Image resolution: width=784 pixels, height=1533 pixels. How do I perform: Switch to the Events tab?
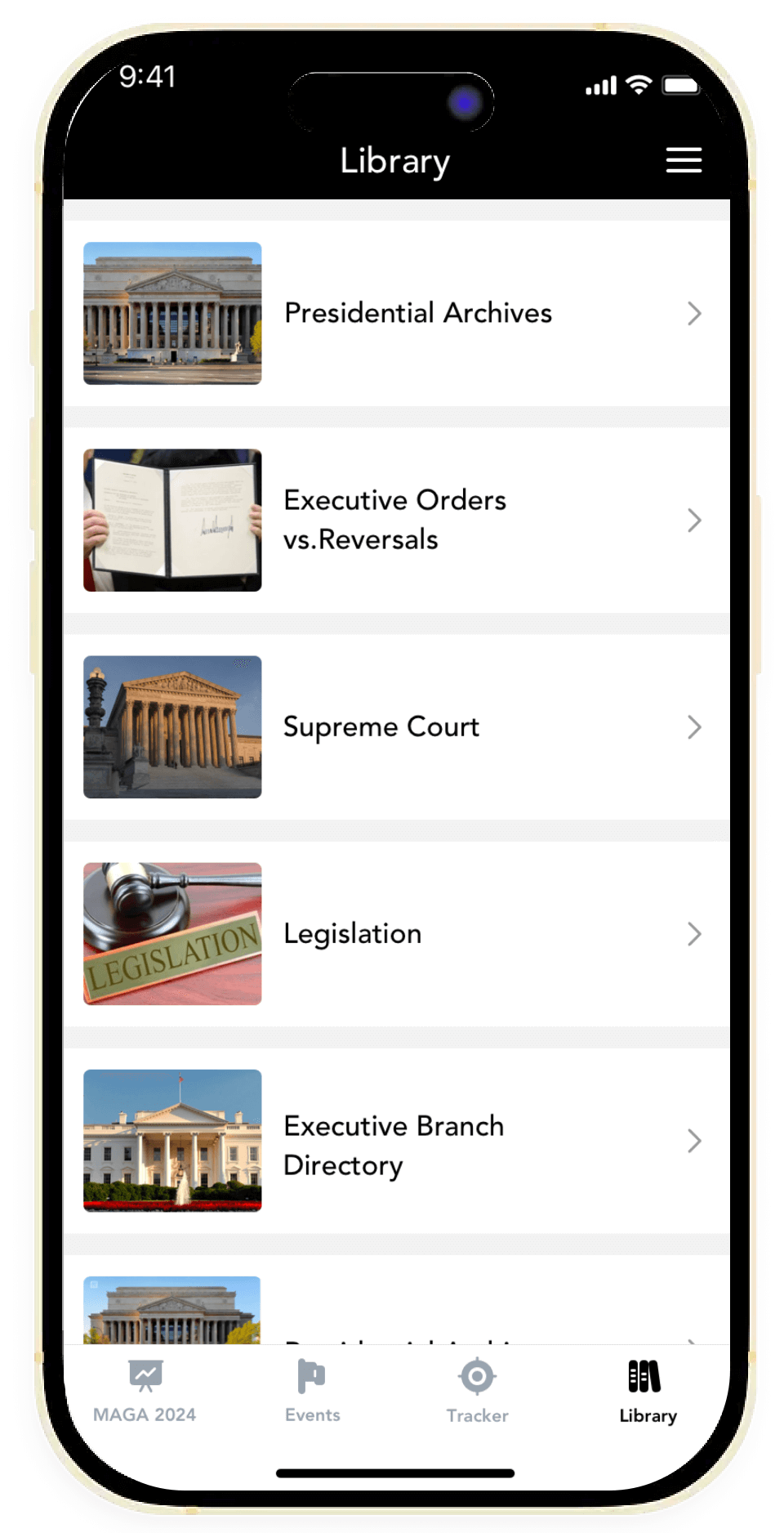point(312,1391)
